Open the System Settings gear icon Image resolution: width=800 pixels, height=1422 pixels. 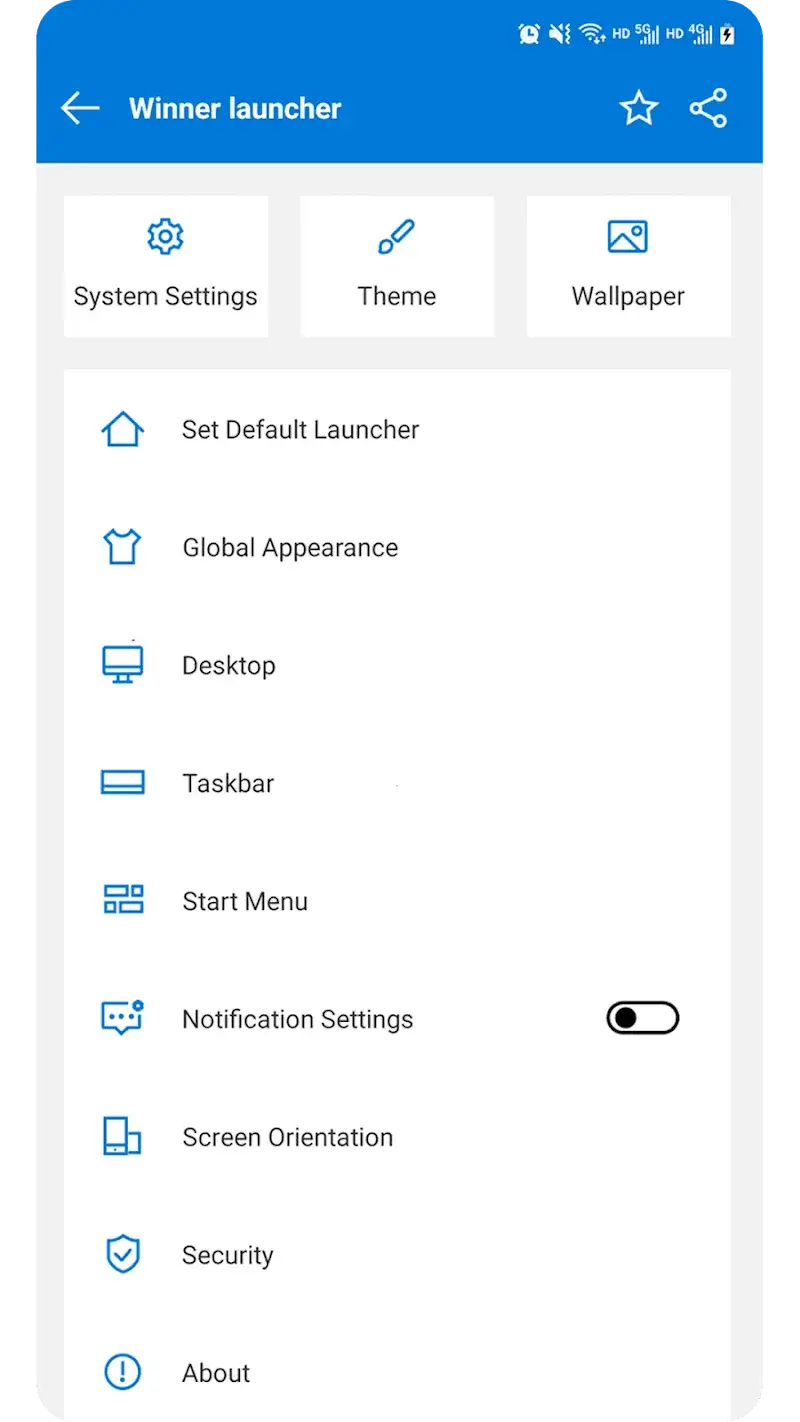tap(165, 236)
